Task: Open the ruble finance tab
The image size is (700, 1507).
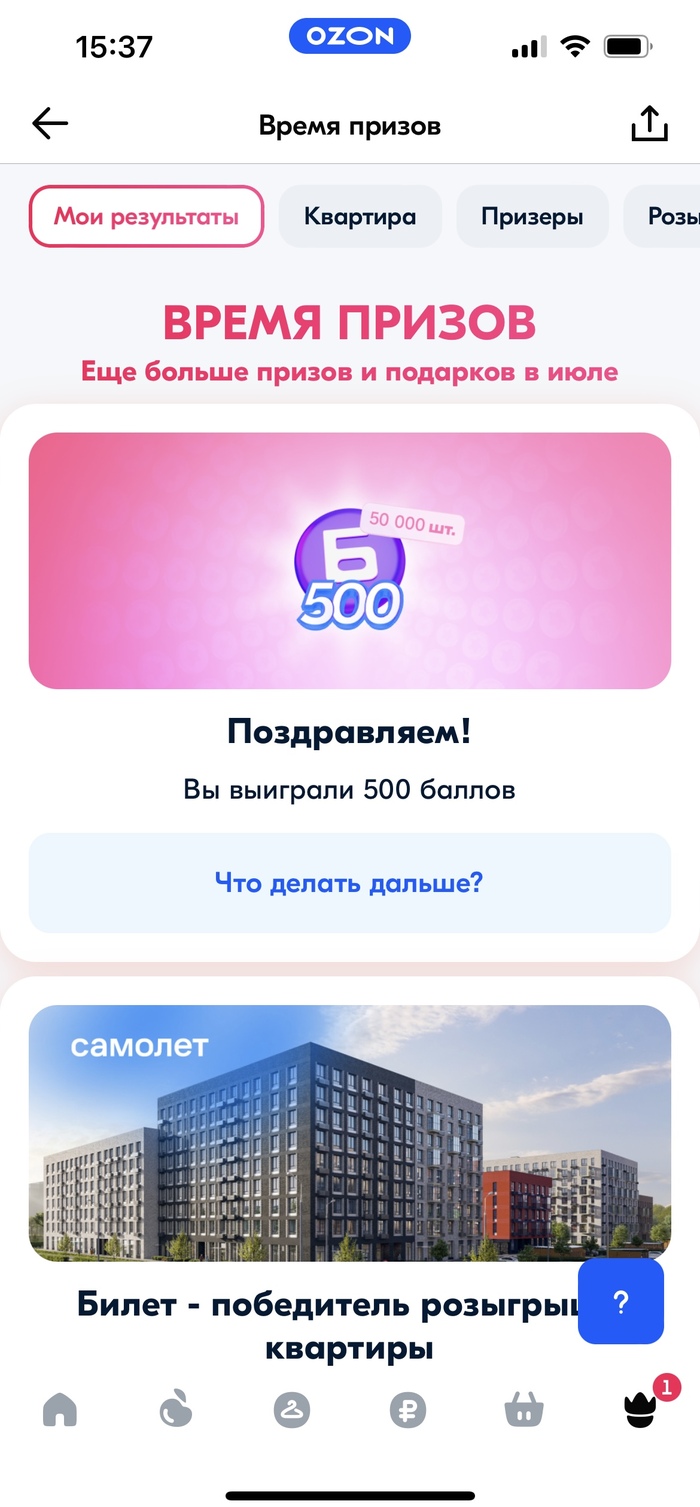Action: tap(408, 1411)
